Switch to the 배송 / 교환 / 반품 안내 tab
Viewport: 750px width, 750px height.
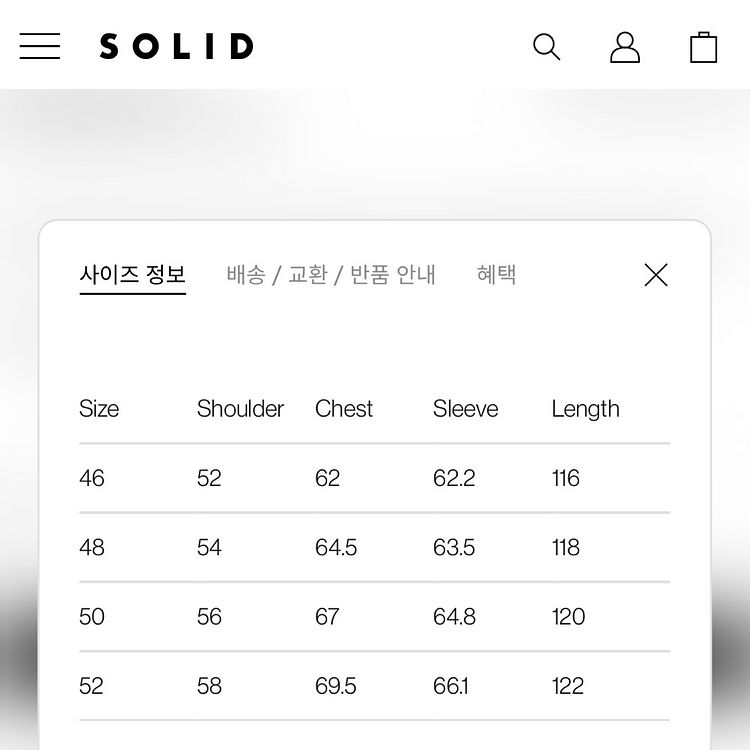331,275
